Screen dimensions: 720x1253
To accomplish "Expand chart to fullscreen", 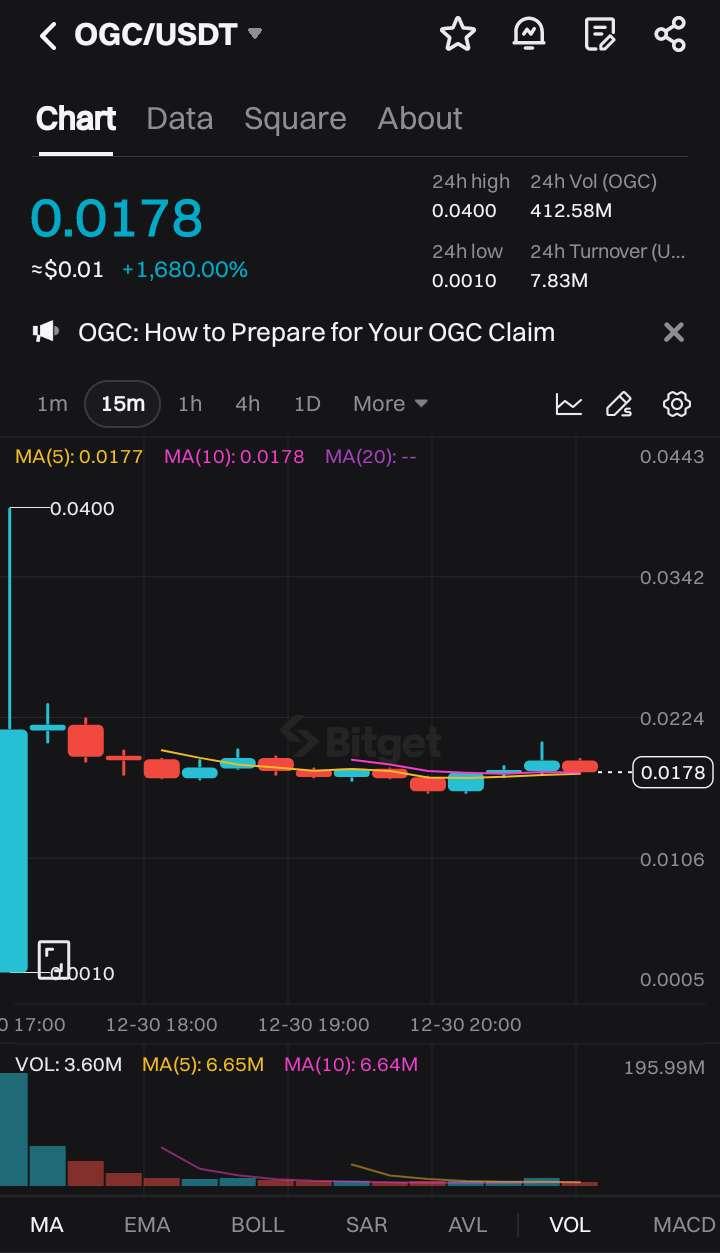I will pyautogui.click(x=54, y=959).
